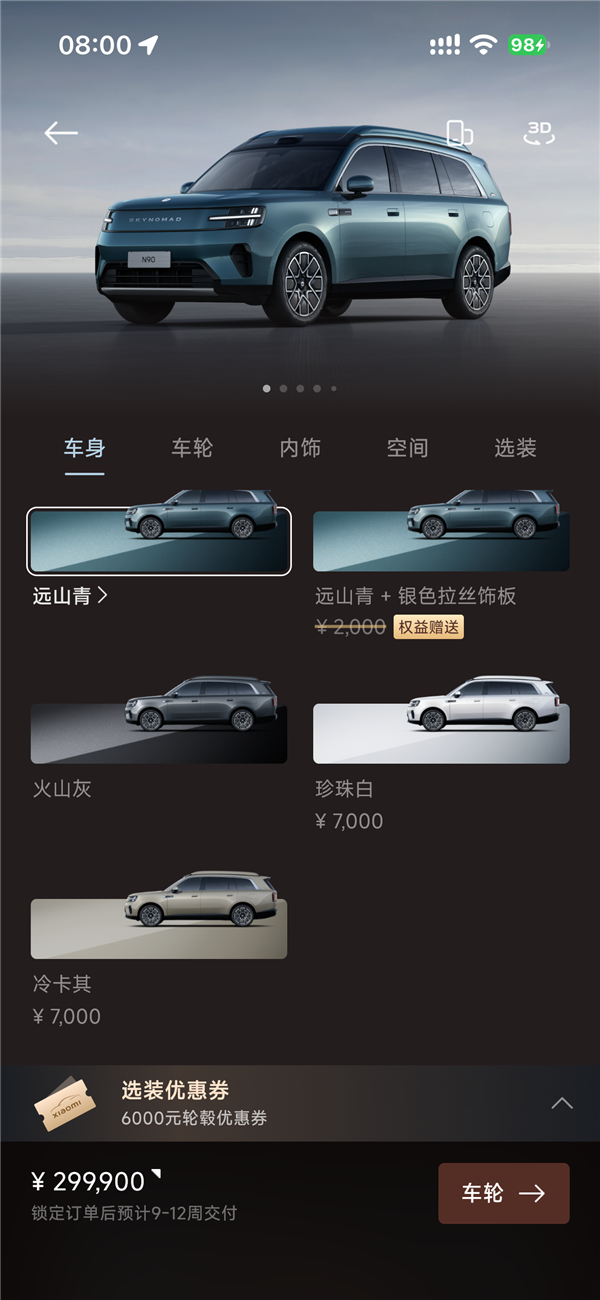
Task: Tap the phone-shaped icon beside 3D
Action: point(459,133)
